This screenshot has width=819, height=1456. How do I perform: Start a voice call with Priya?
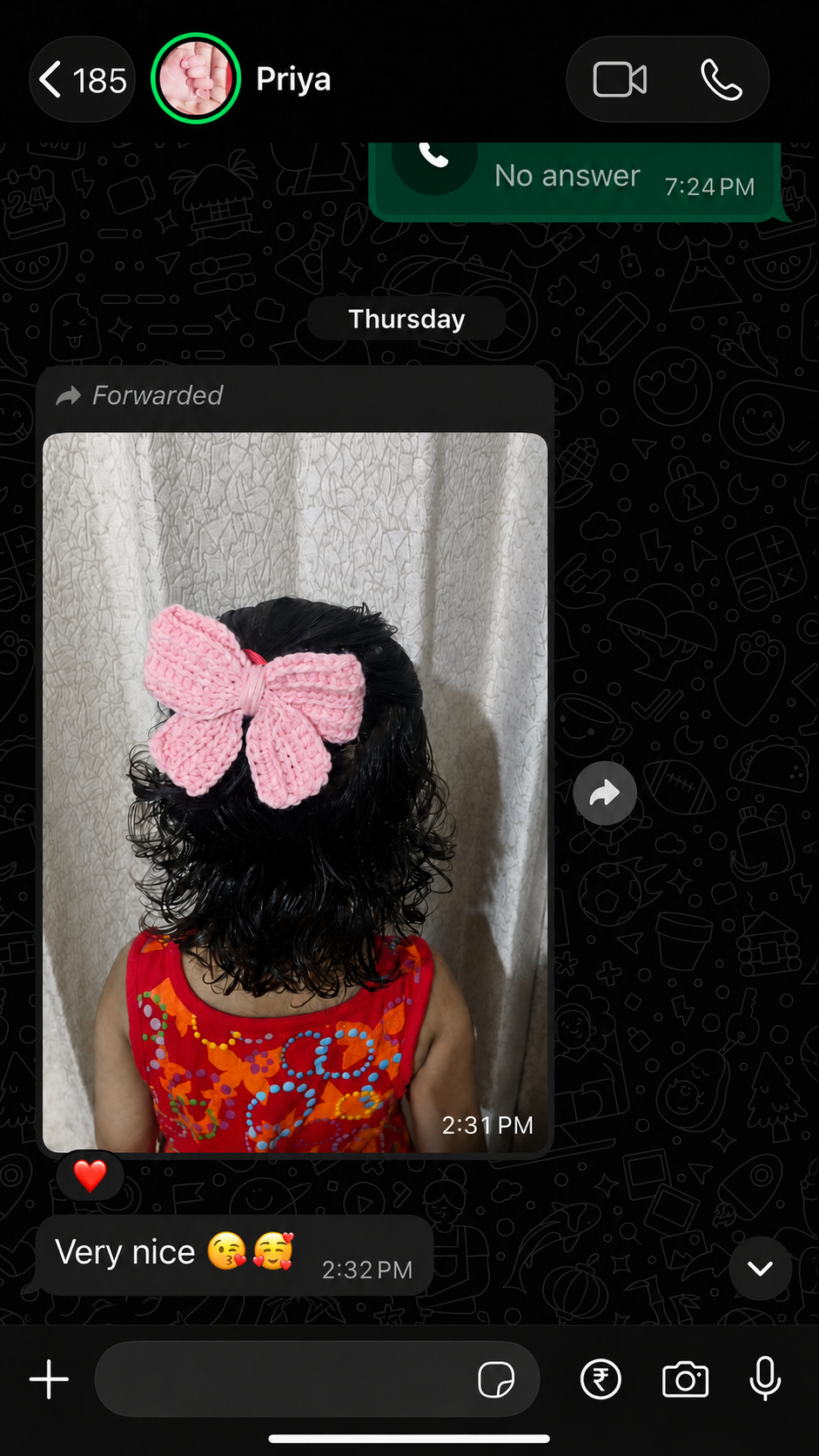pyautogui.click(x=722, y=80)
